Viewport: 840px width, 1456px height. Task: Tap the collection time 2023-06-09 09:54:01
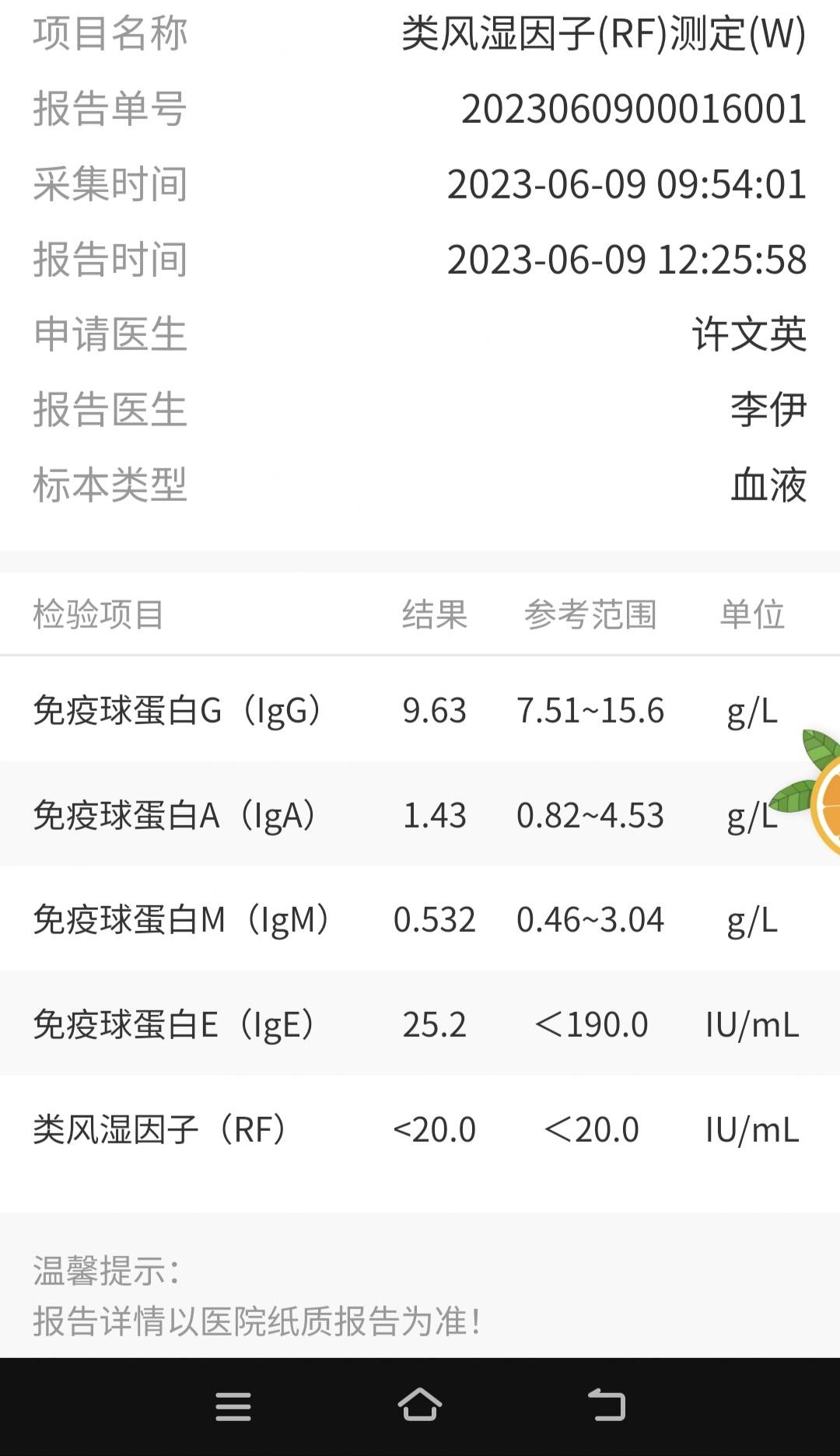(x=626, y=185)
